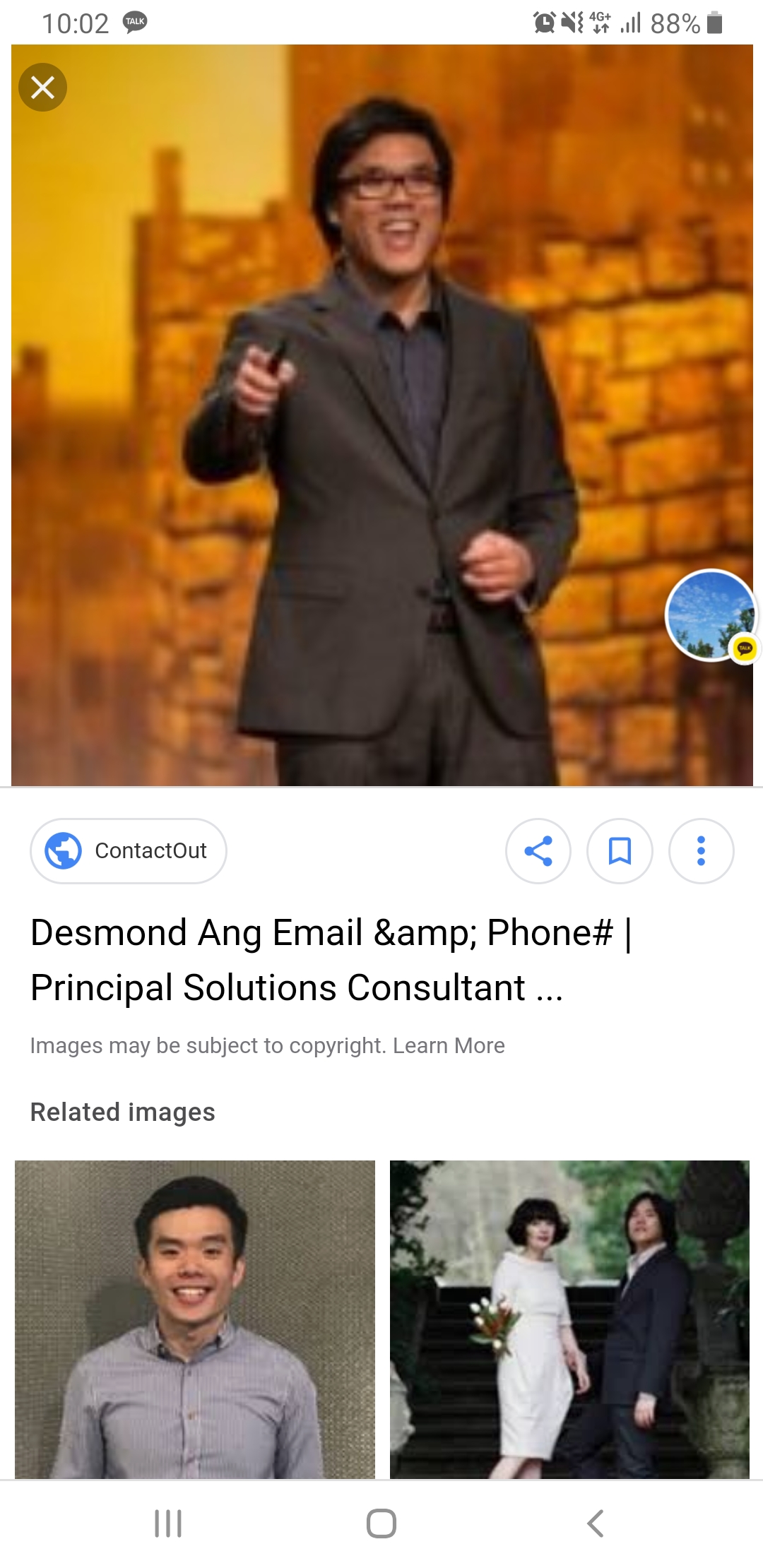Open the Desmond Ang result title
This screenshot has height=1568, width=763.
coord(332,959)
